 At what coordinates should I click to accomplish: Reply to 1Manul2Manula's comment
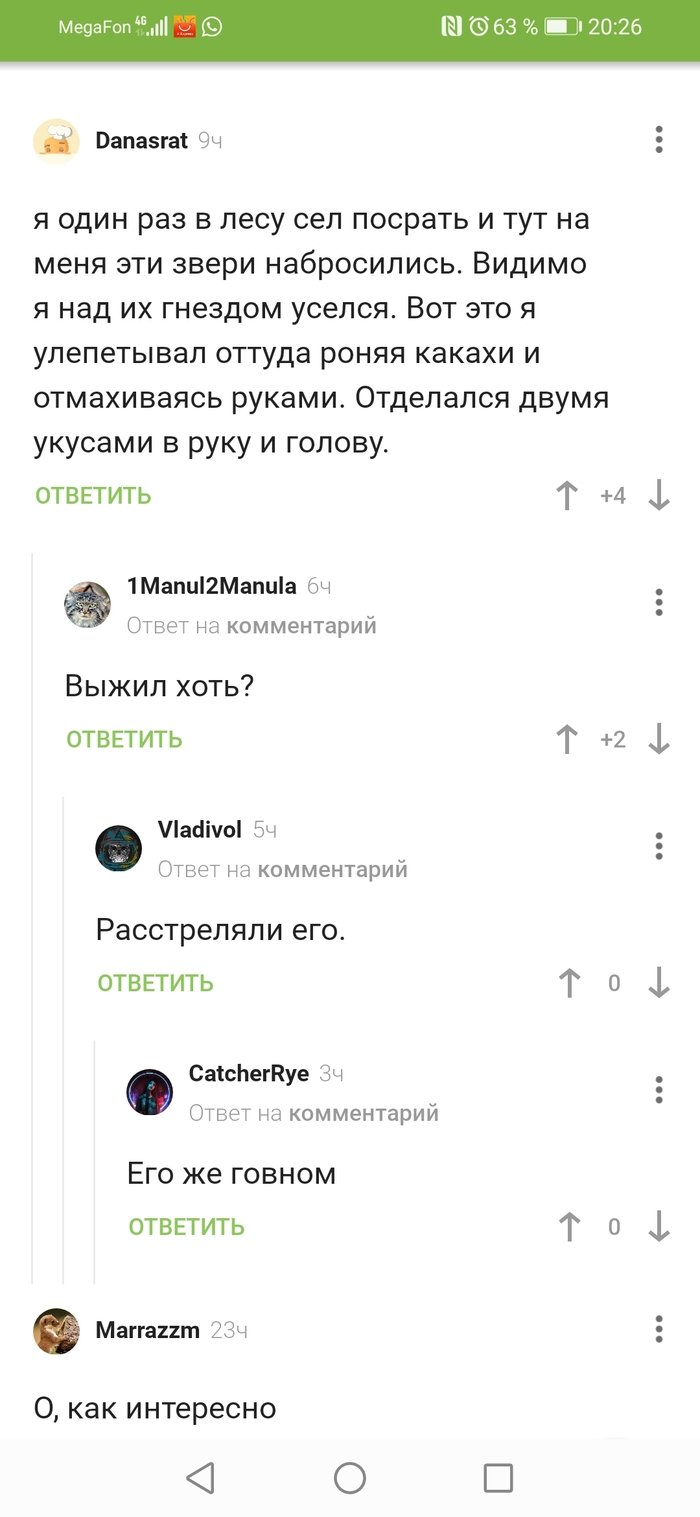[124, 739]
